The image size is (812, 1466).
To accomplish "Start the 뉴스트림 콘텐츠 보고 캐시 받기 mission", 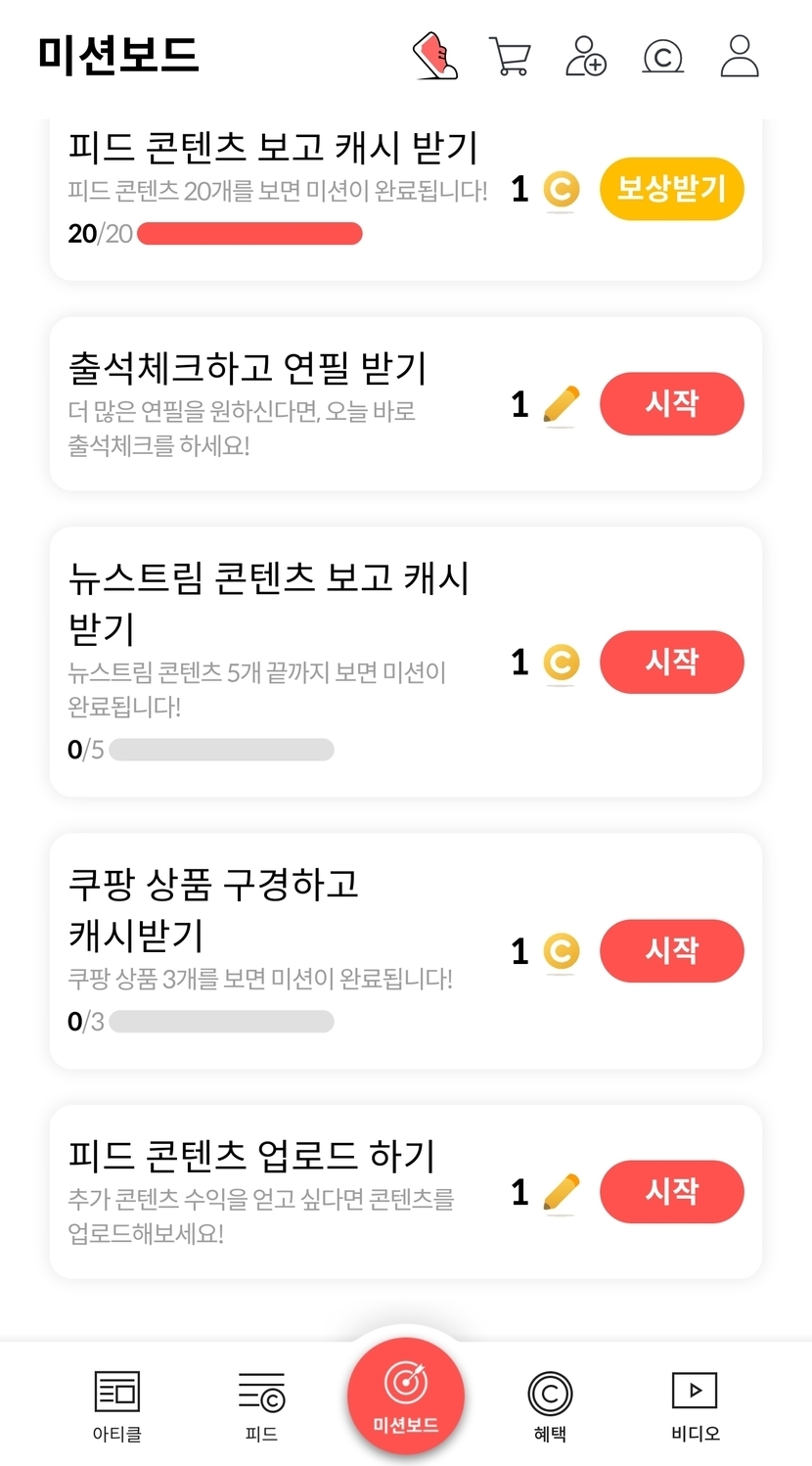I will point(671,662).
